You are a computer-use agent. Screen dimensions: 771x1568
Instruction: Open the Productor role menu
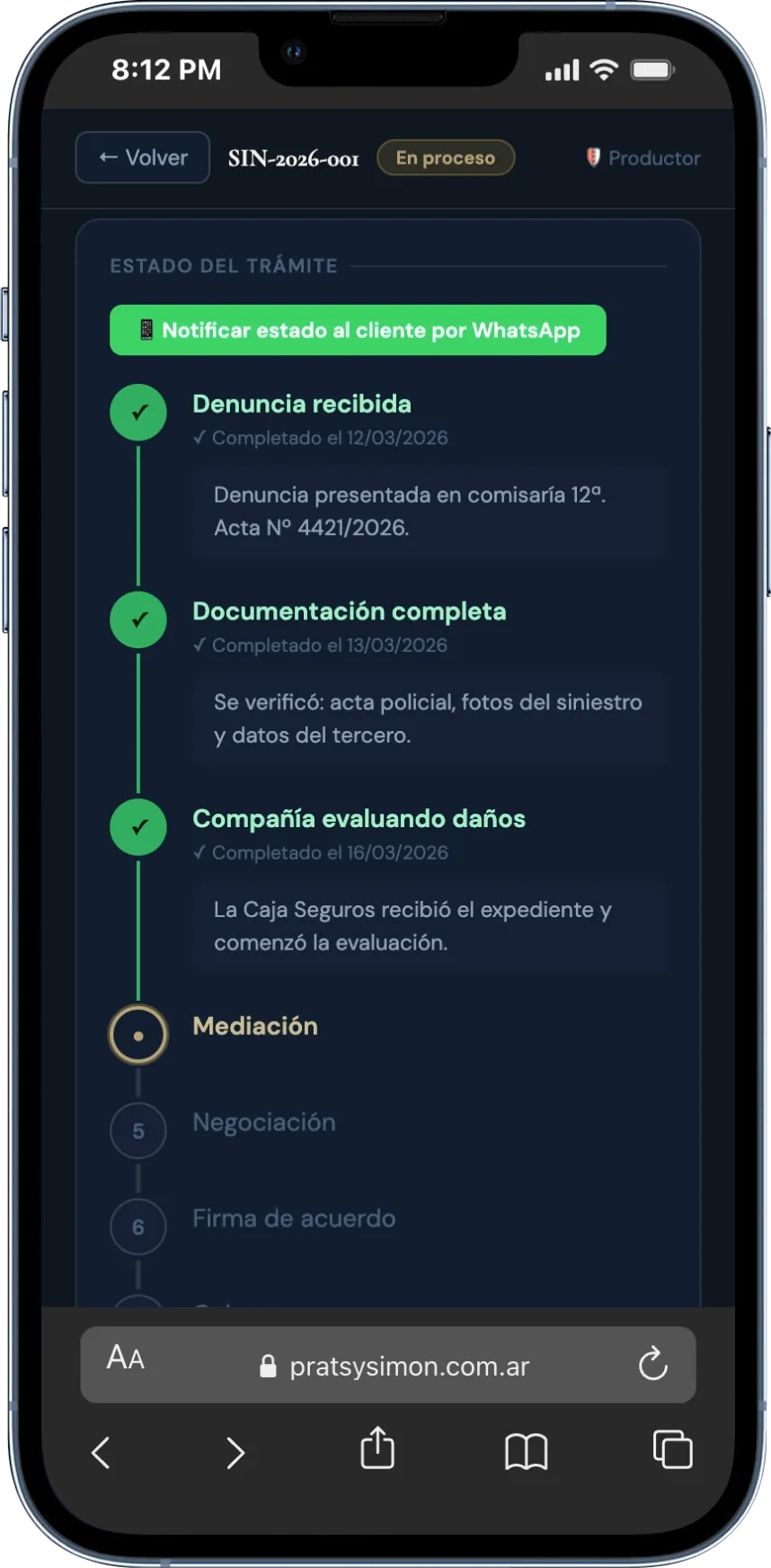643,158
